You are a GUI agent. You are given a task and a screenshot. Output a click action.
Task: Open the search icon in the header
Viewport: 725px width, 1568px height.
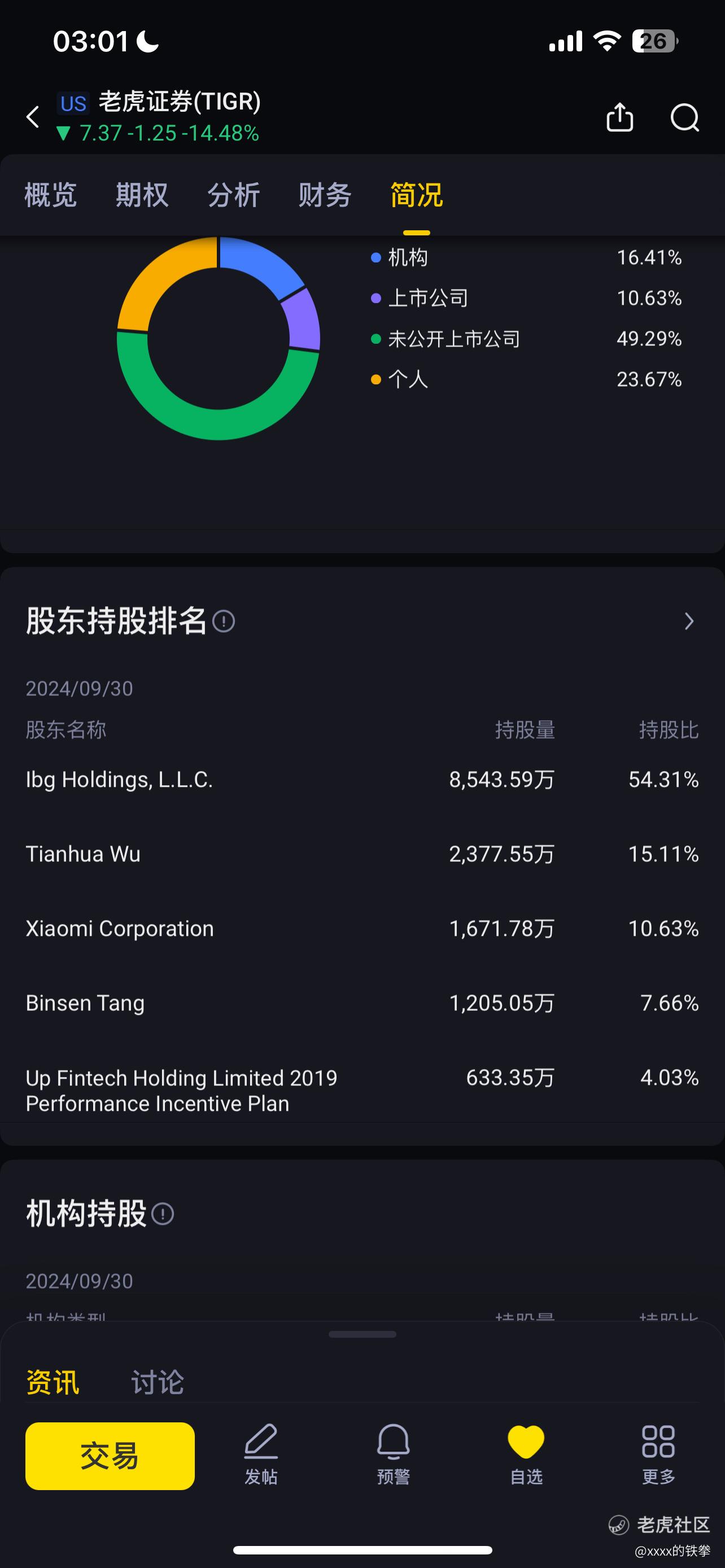(x=685, y=117)
